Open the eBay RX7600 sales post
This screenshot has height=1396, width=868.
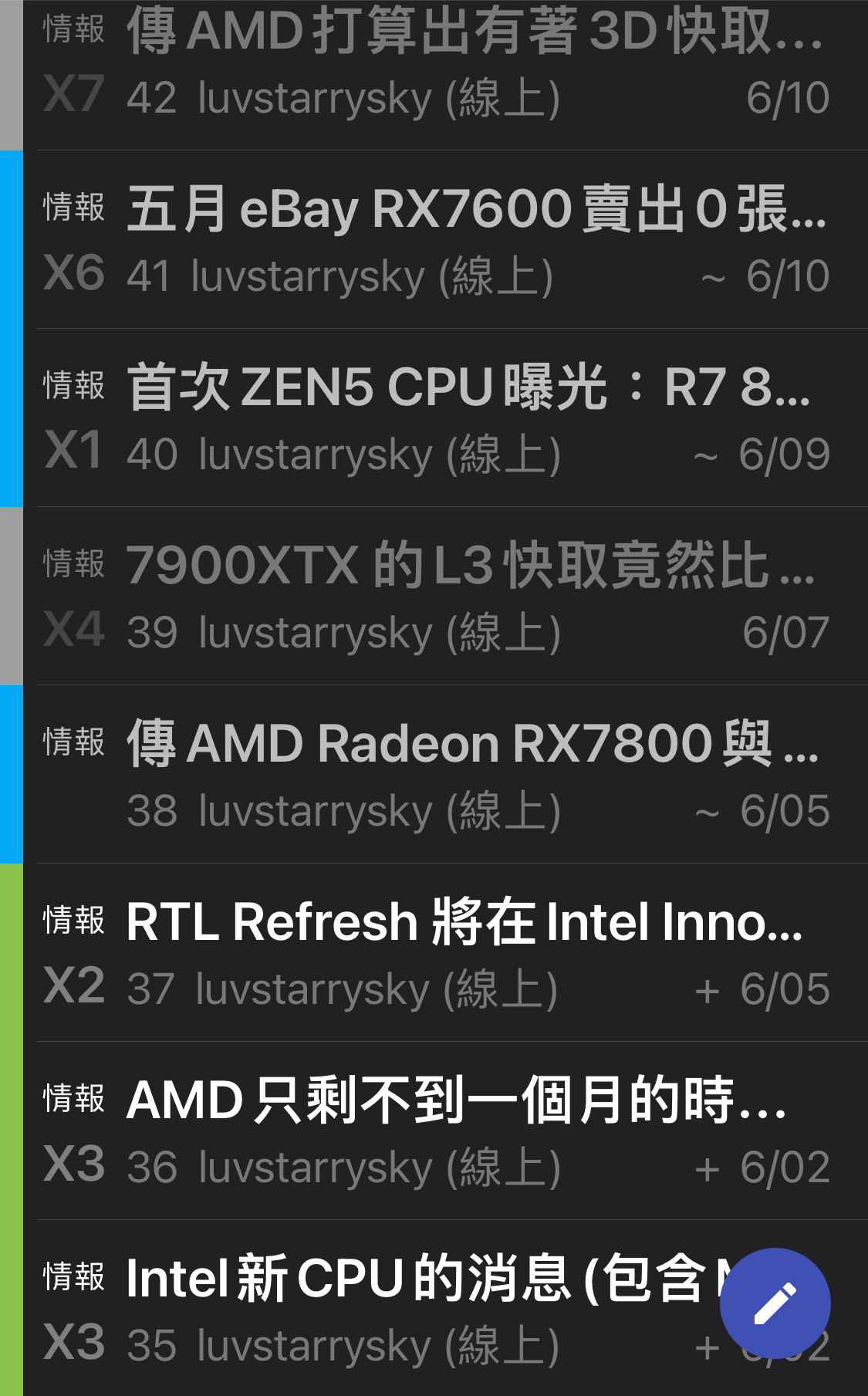[x=445, y=240]
